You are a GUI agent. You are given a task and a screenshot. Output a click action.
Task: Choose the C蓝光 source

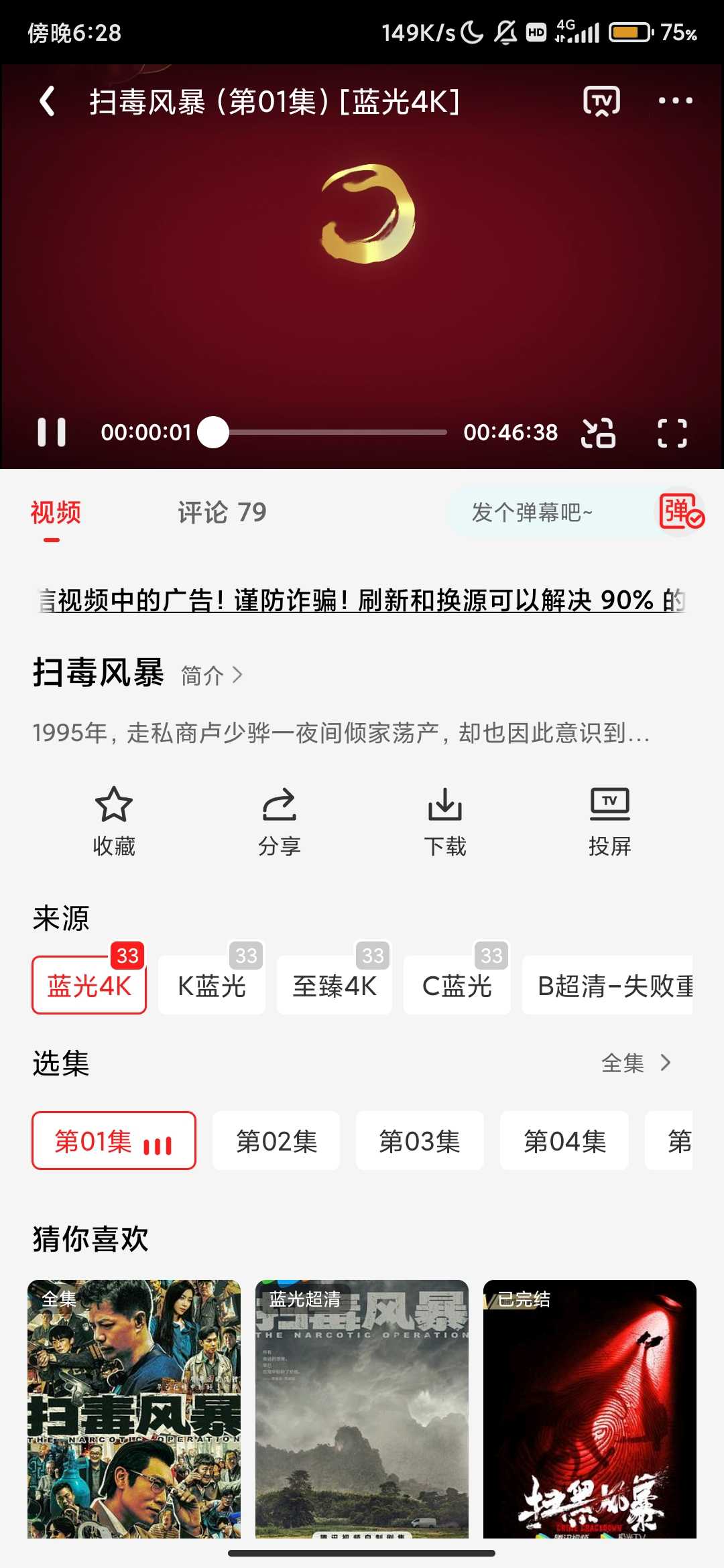457,986
